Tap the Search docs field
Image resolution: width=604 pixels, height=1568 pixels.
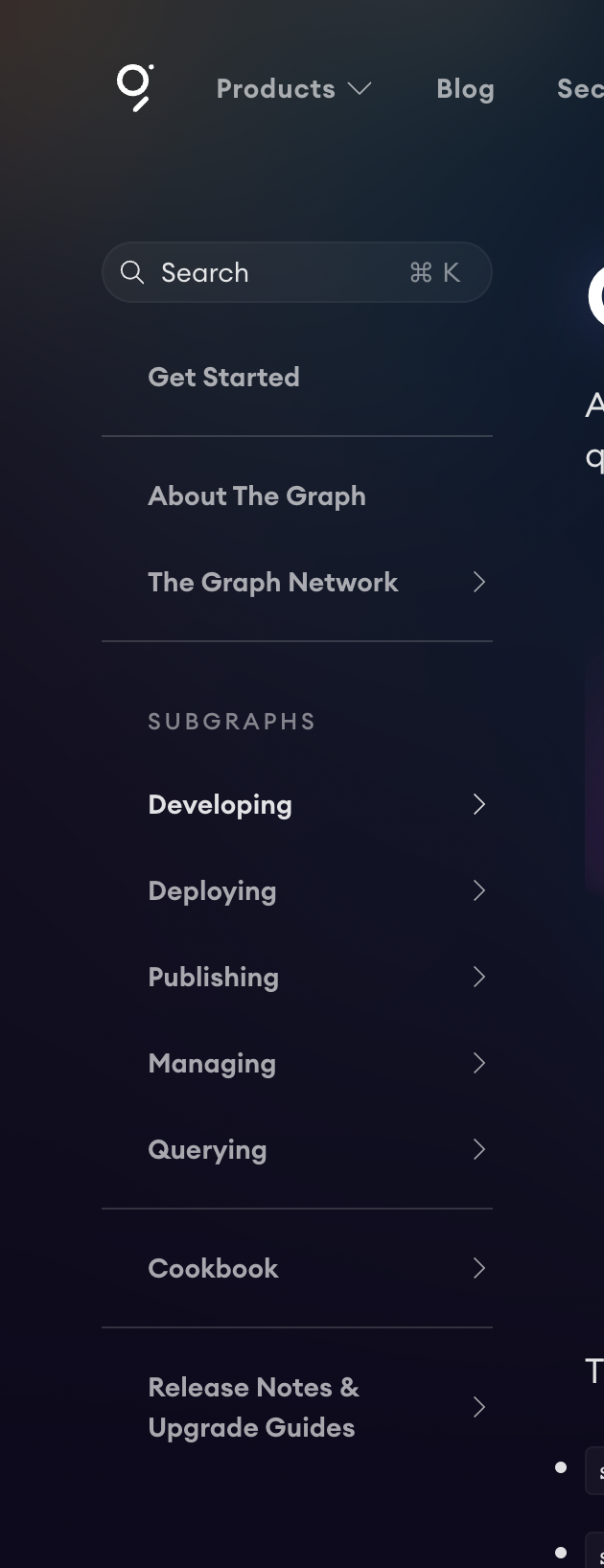click(296, 273)
